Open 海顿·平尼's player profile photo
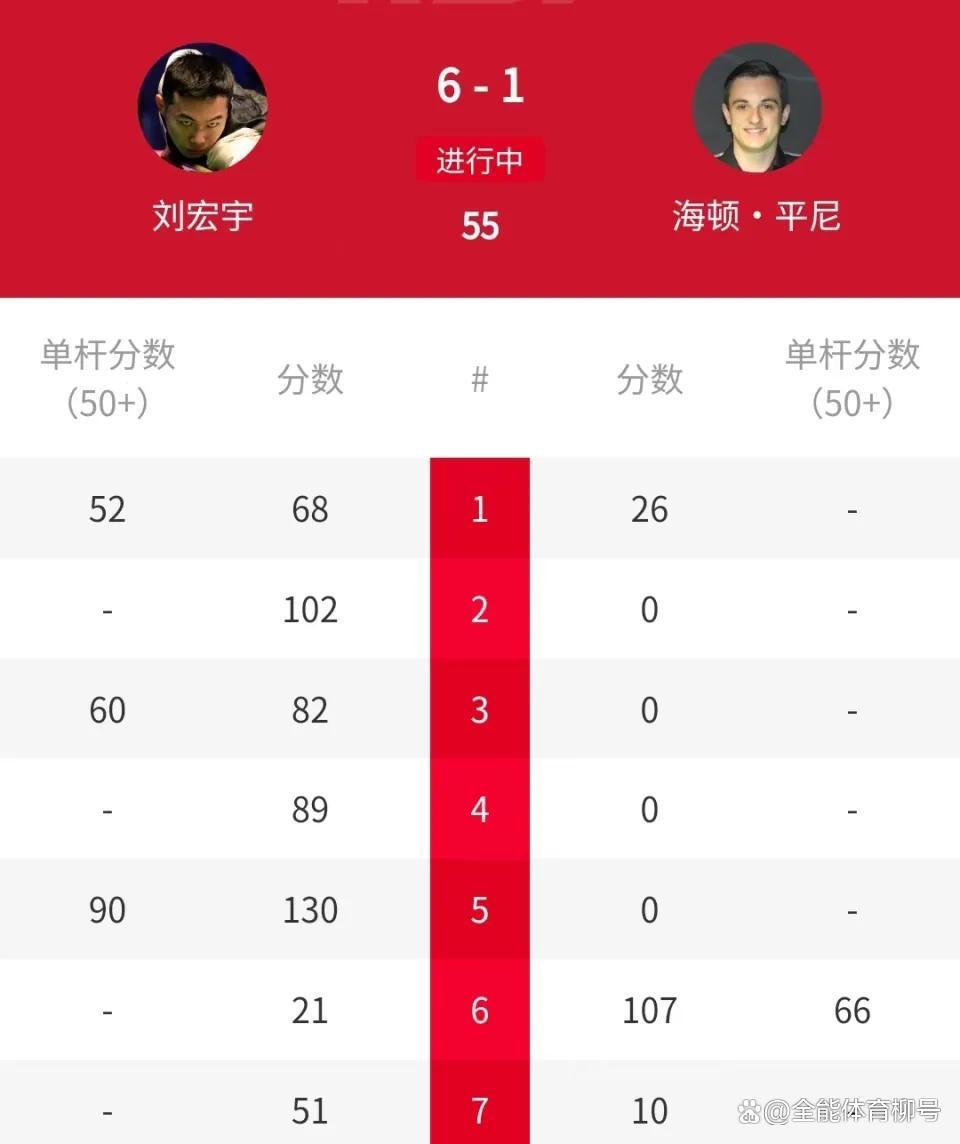This screenshot has height=1144, width=960. (x=756, y=107)
